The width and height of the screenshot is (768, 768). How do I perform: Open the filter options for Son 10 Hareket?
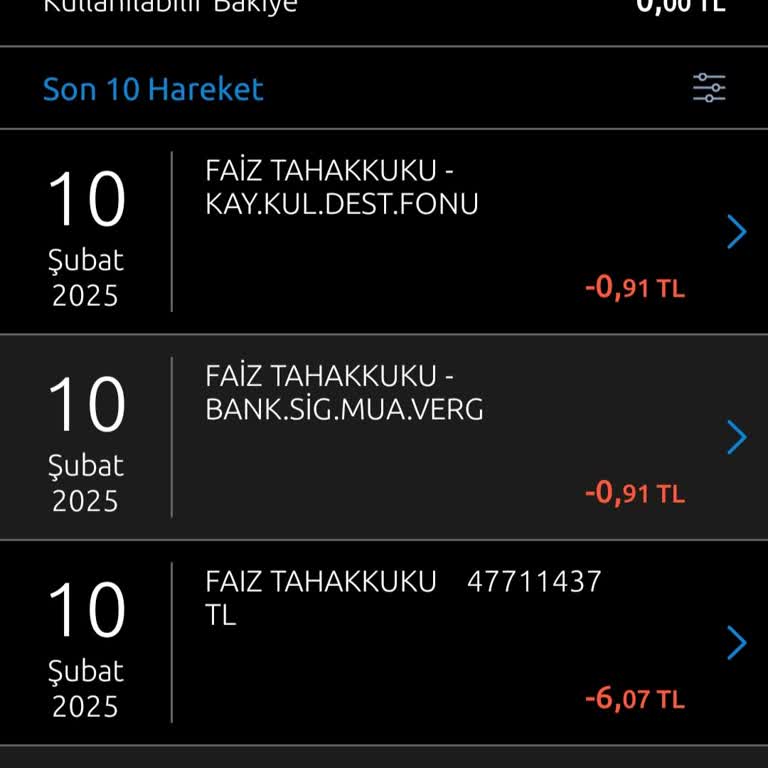709,88
